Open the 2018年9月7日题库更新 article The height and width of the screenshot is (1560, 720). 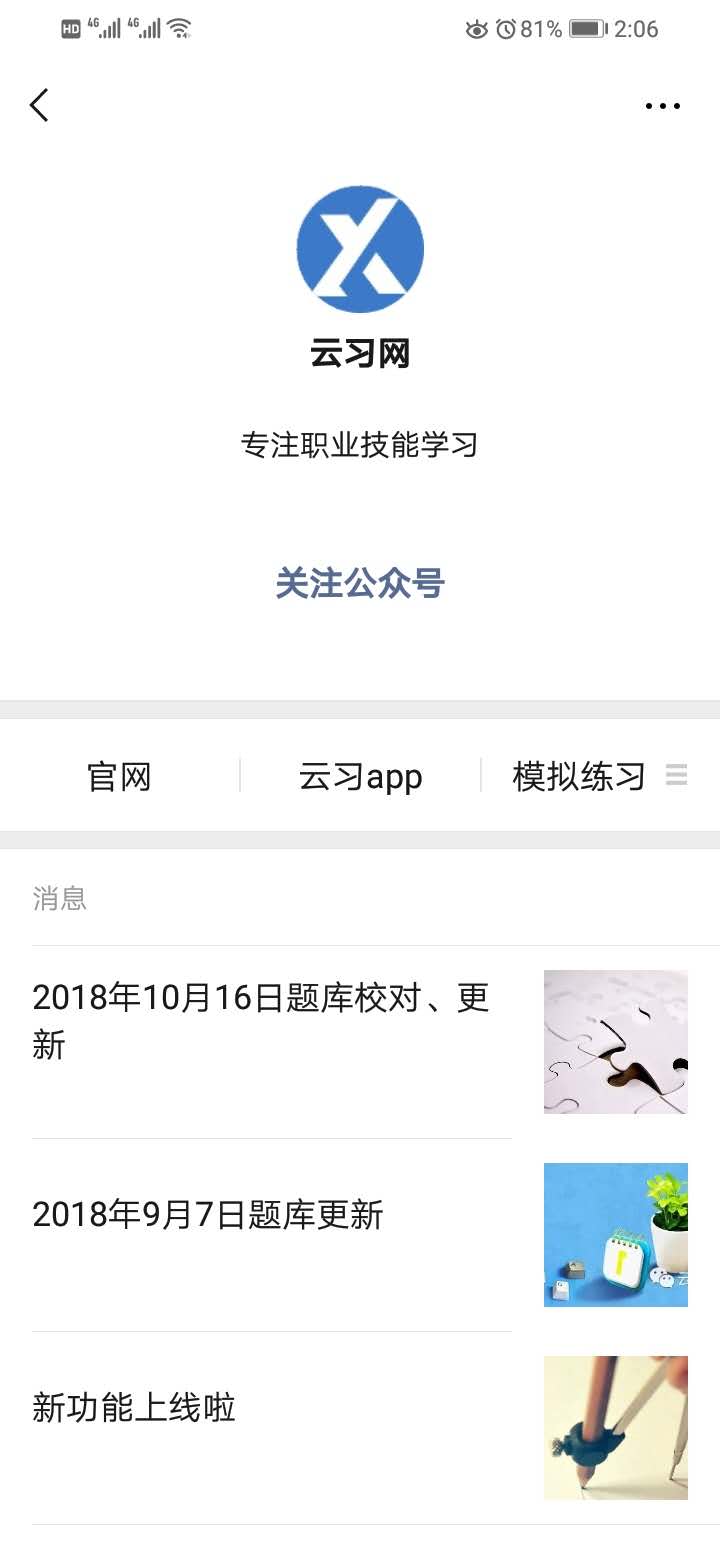pyautogui.click(x=212, y=1213)
